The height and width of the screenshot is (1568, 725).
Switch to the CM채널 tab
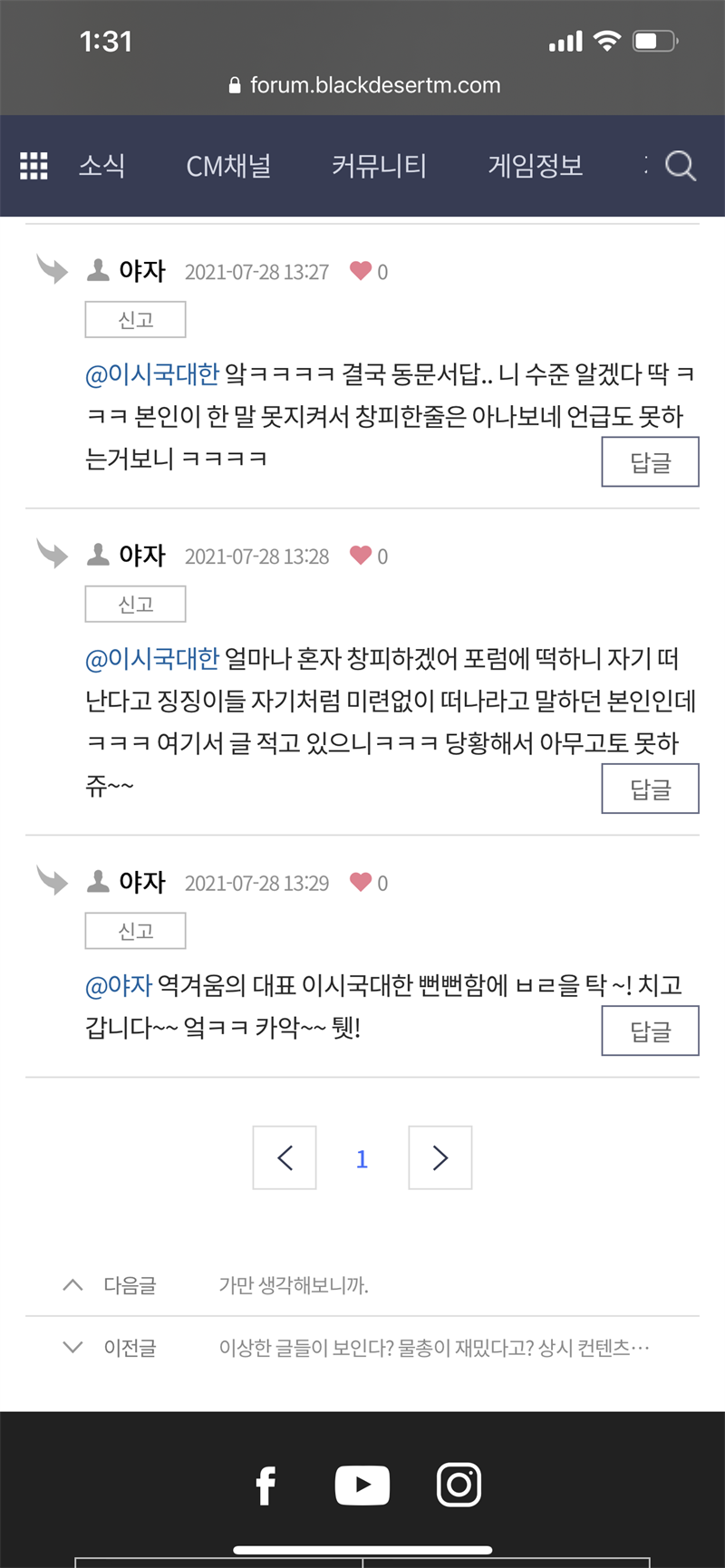[228, 166]
